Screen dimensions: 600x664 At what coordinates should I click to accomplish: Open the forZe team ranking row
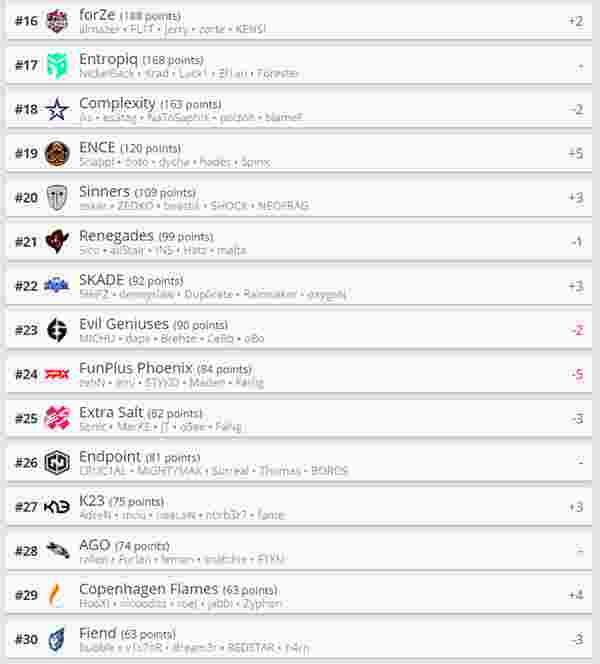pyautogui.click(x=300, y=20)
